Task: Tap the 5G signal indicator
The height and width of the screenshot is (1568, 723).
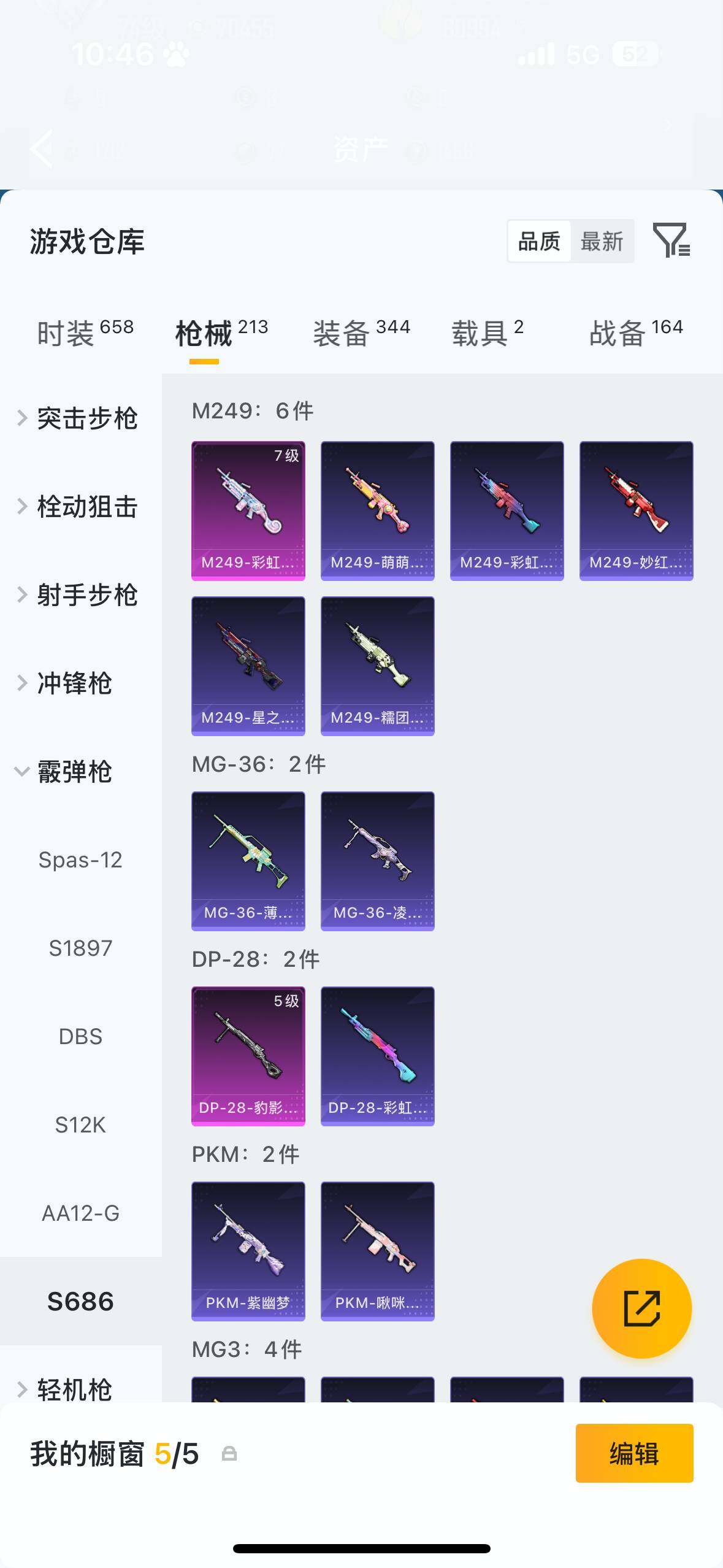Action: click(x=584, y=55)
